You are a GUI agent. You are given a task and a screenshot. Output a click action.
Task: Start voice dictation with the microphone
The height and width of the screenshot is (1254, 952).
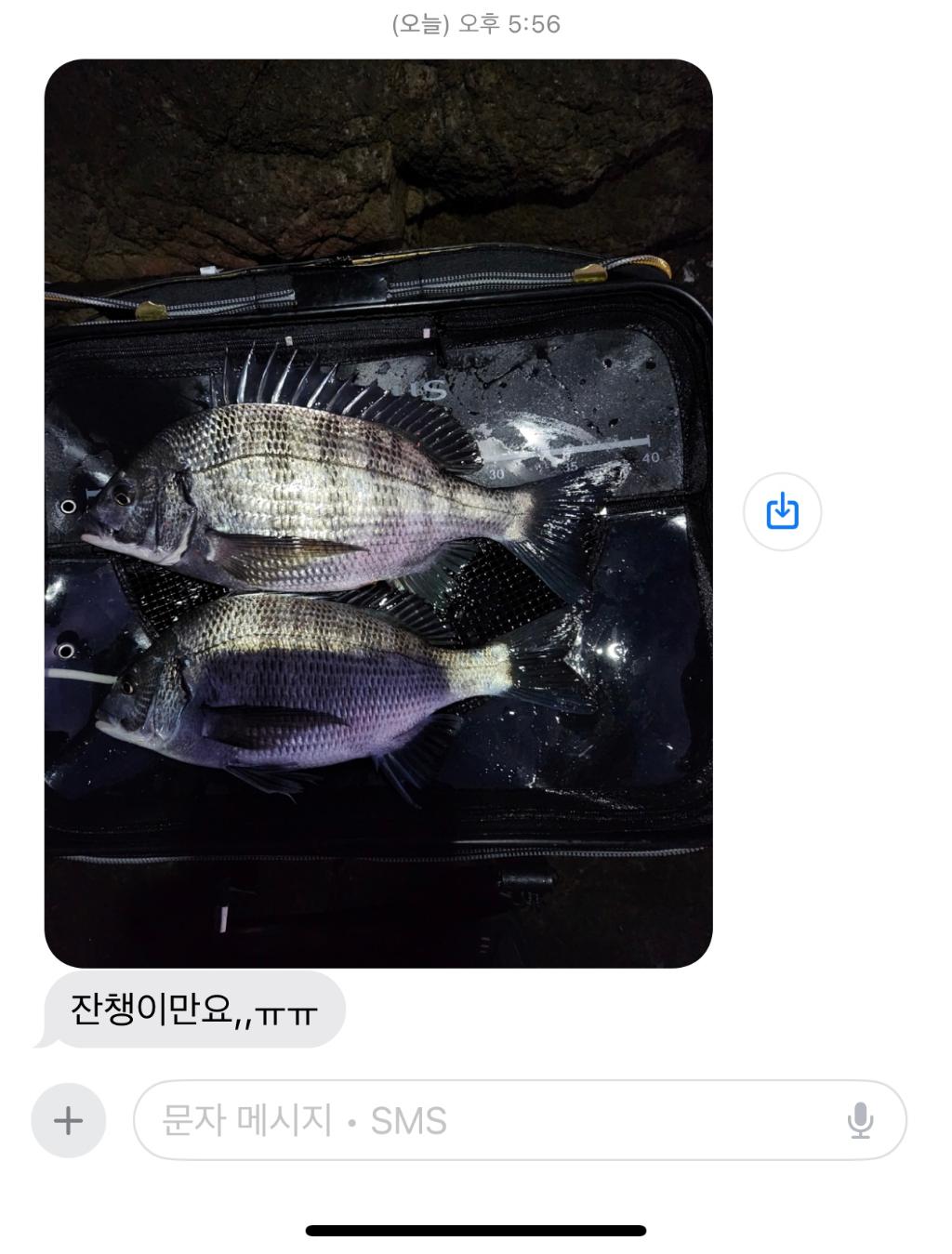[x=860, y=1120]
